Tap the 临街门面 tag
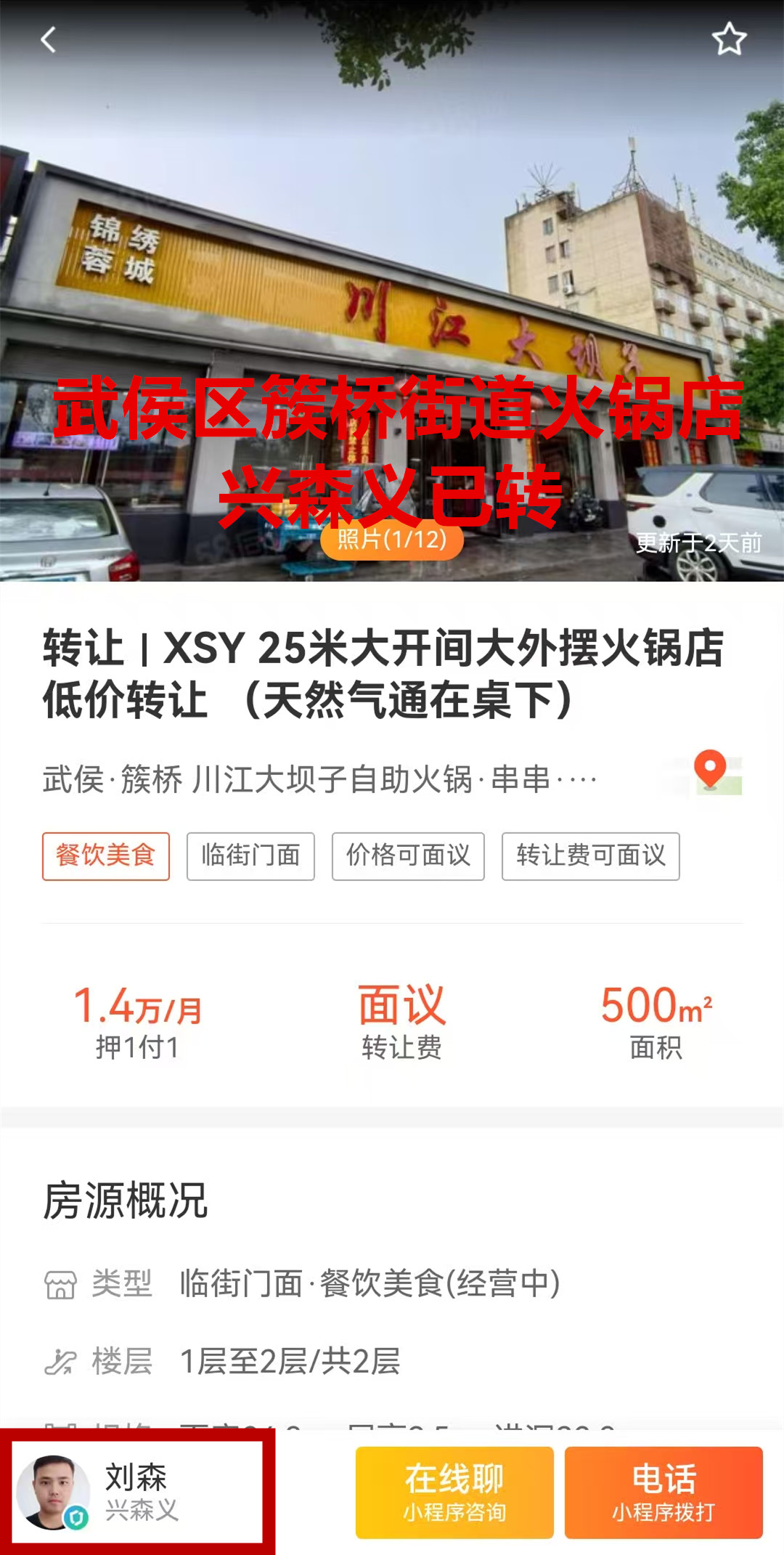This screenshot has width=784, height=1555. point(250,856)
